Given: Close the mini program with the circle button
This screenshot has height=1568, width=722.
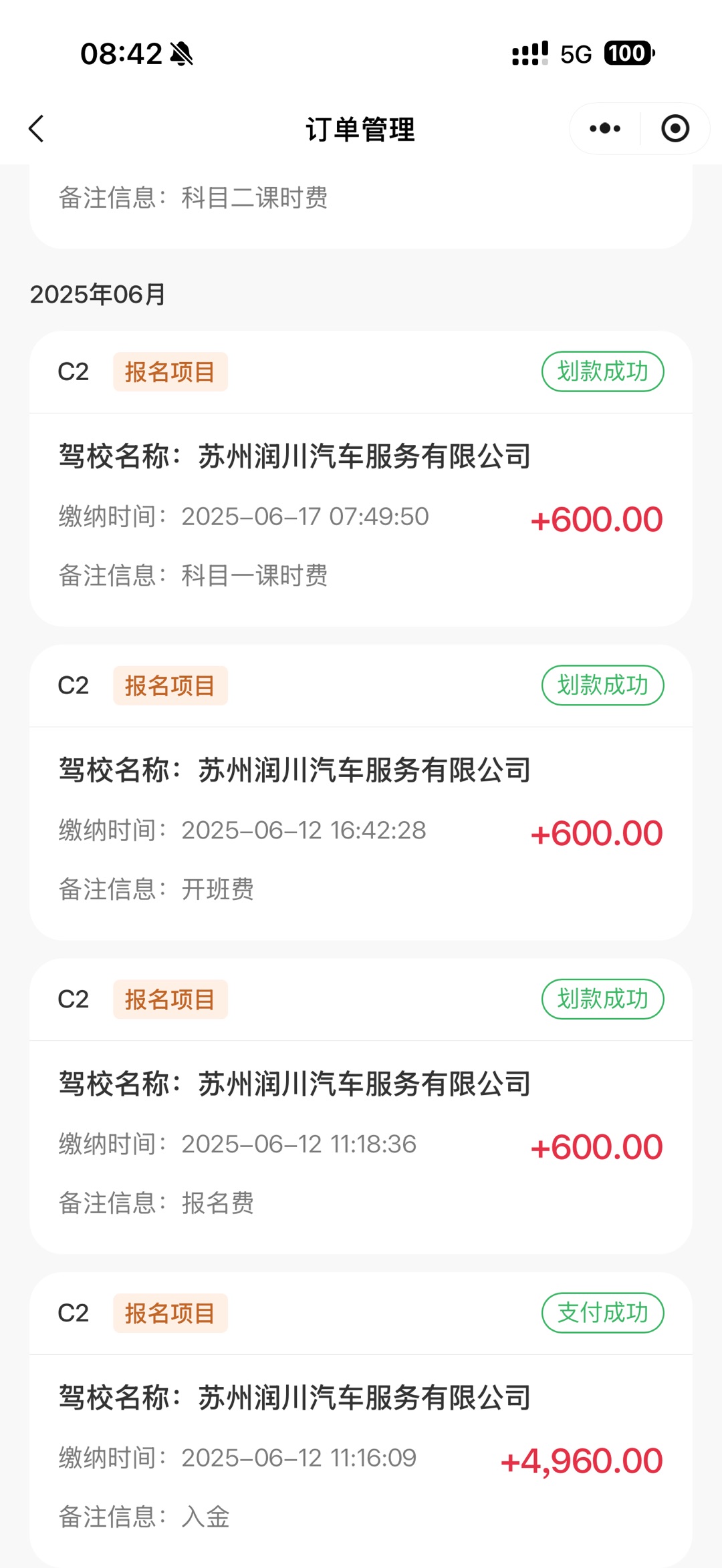Looking at the screenshot, I should coord(675,129).
